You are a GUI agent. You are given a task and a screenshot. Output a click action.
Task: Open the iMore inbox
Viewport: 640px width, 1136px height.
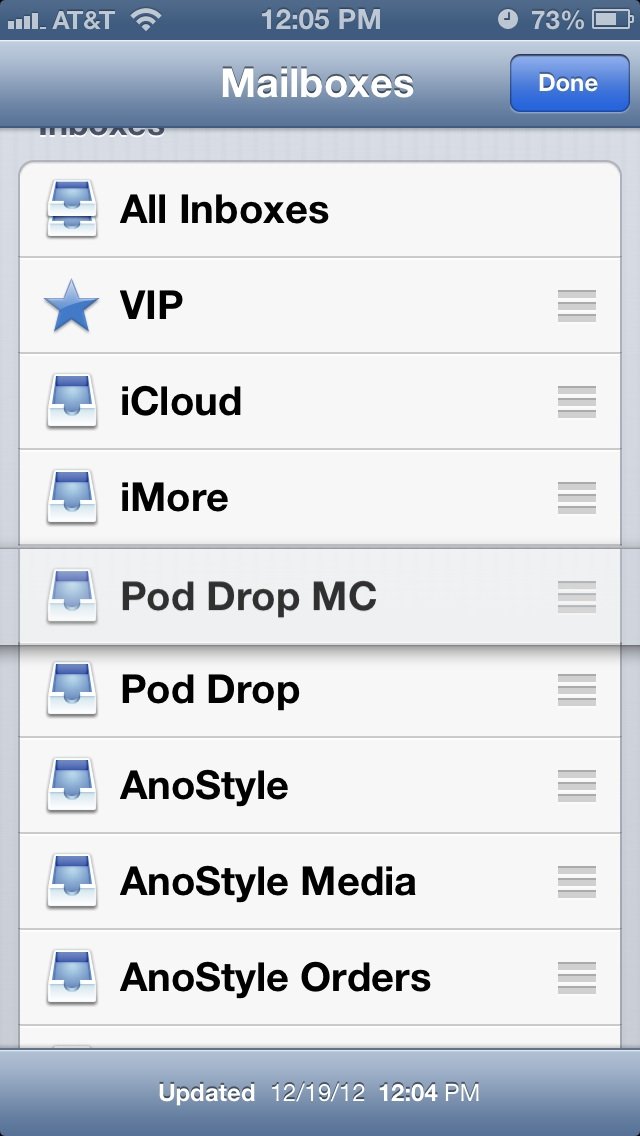point(174,497)
